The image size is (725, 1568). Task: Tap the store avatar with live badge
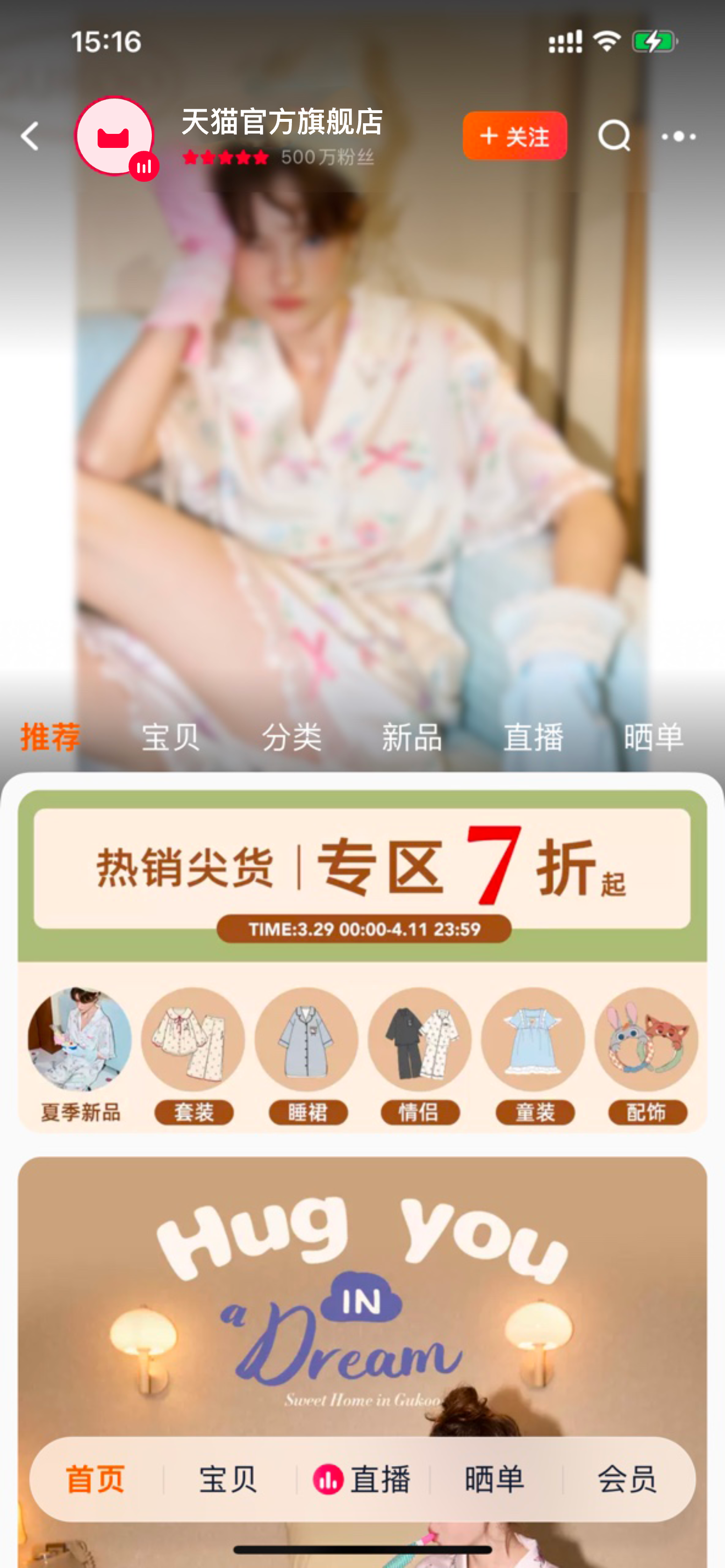click(115, 137)
